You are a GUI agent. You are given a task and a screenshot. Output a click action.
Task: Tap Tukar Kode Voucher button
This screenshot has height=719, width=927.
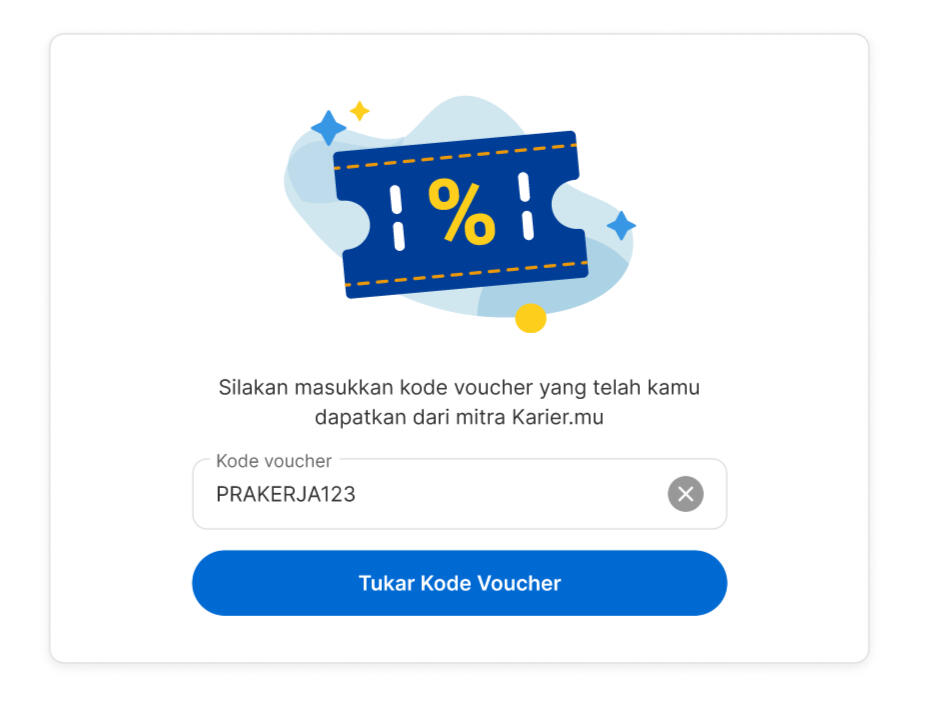pos(459,583)
